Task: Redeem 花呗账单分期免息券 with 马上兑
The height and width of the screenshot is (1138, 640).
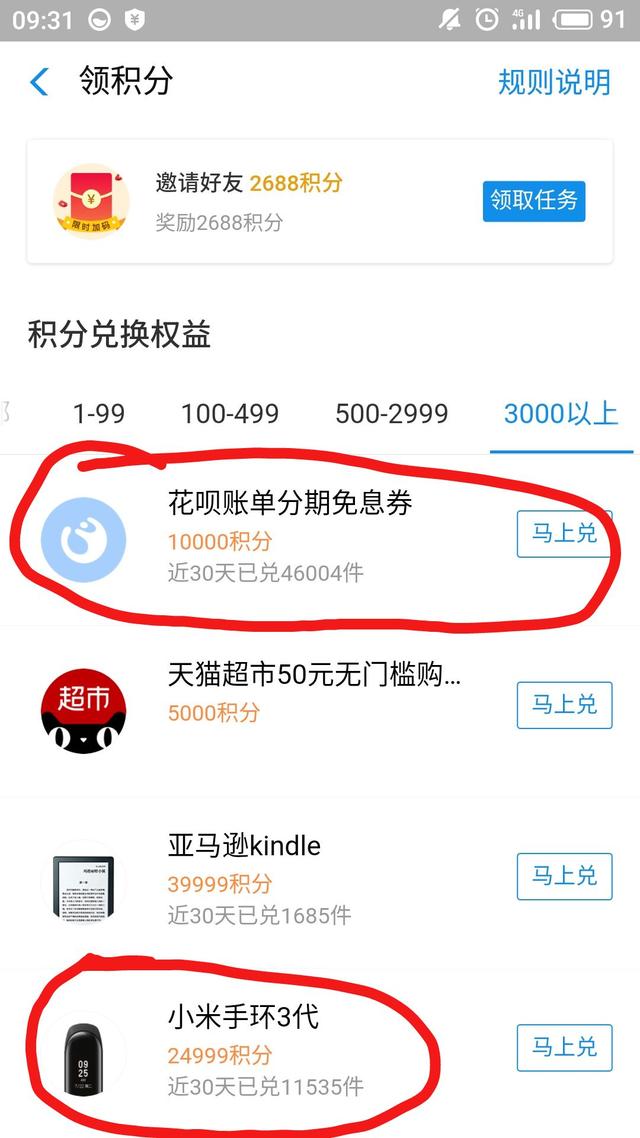Action: coord(563,533)
